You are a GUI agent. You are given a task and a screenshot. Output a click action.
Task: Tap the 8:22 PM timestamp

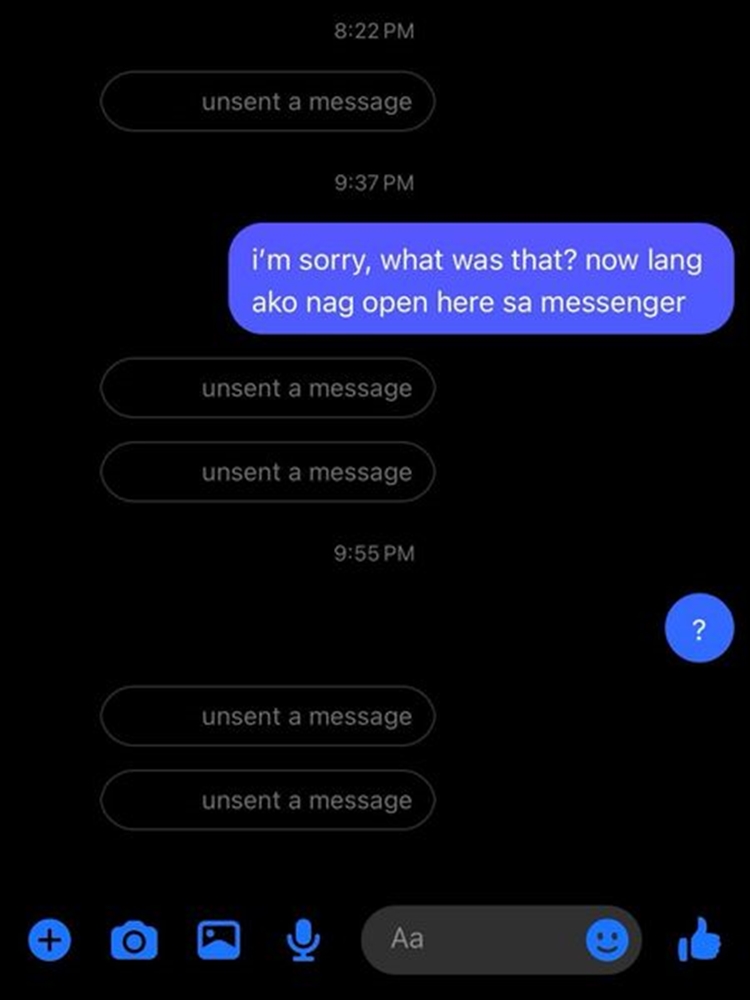click(x=375, y=30)
